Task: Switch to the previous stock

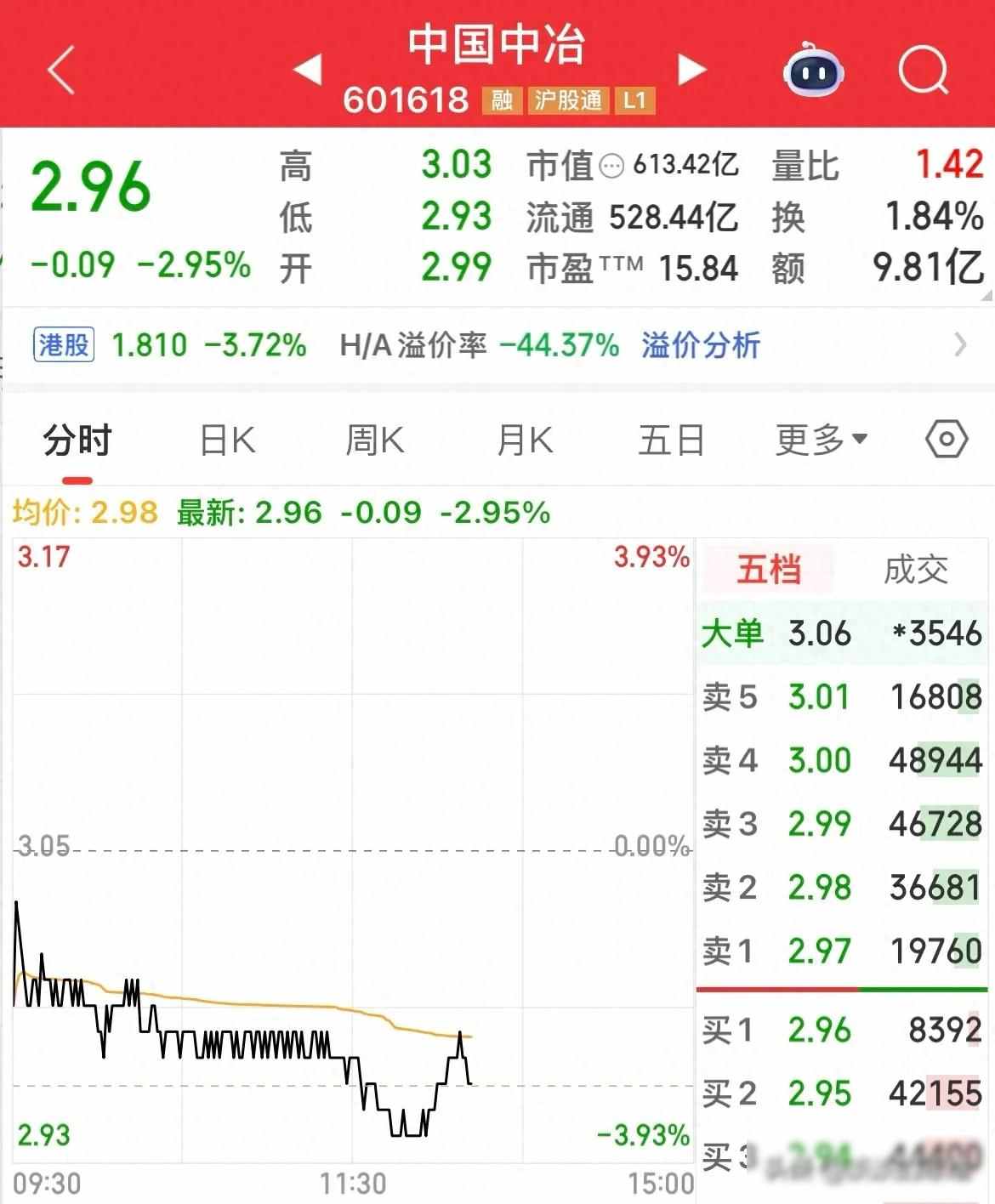Action: tap(307, 70)
